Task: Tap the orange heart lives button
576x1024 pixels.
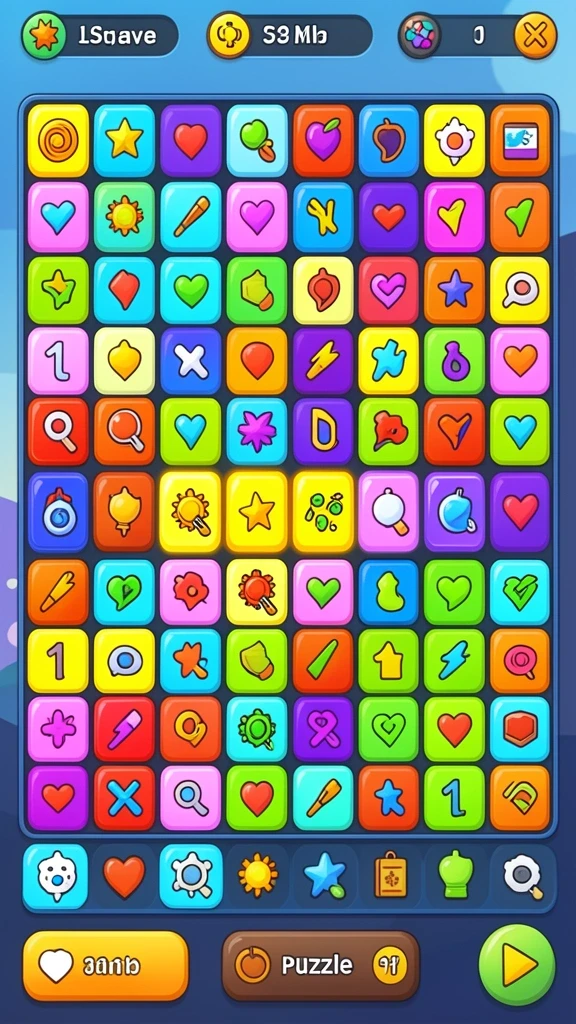Action: pyautogui.click(x=106, y=966)
